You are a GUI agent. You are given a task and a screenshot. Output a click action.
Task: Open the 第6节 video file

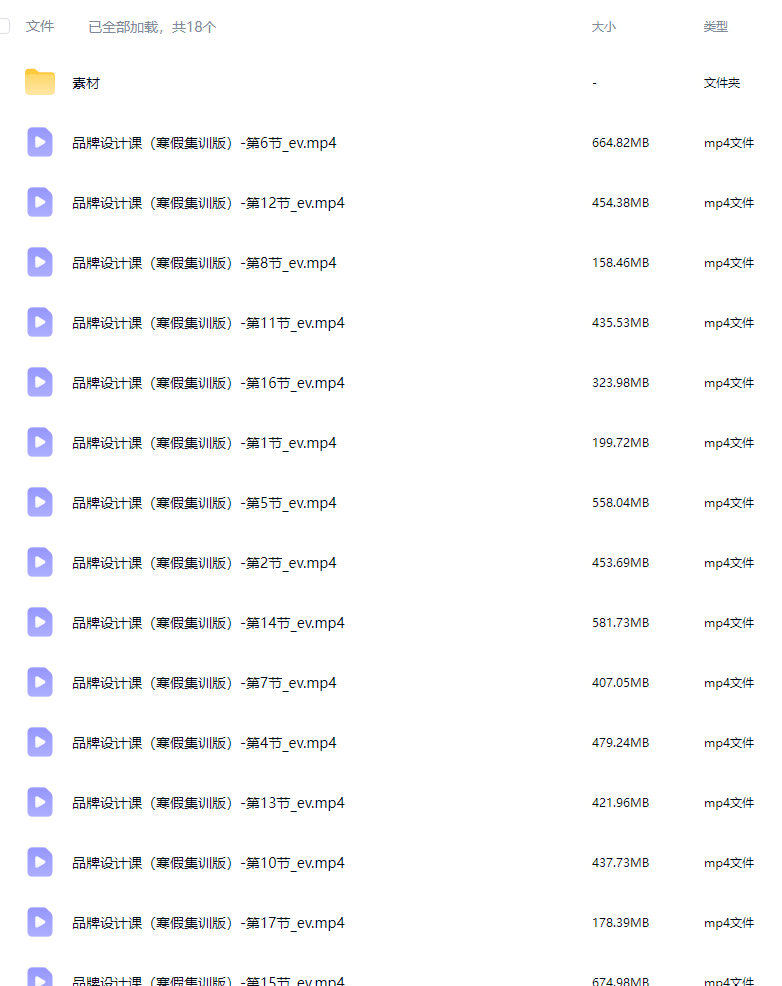point(204,143)
